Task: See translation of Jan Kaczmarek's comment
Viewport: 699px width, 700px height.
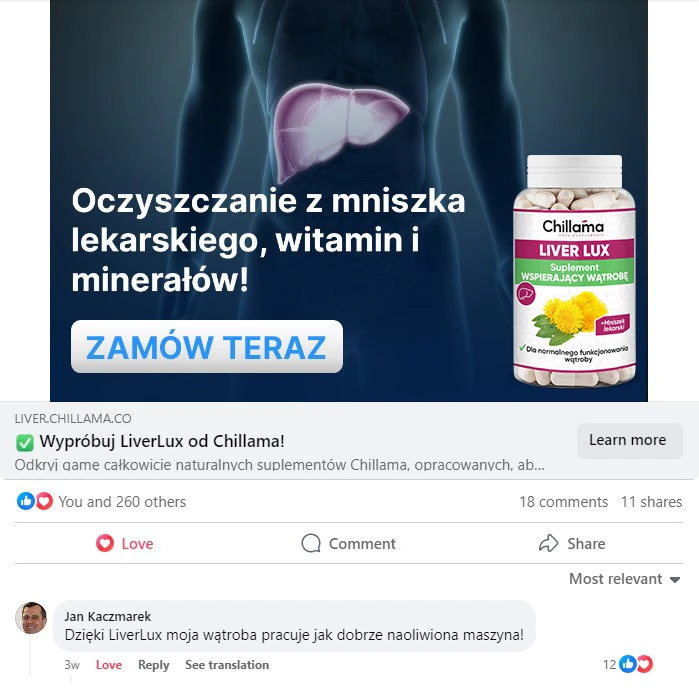Action: (227, 665)
